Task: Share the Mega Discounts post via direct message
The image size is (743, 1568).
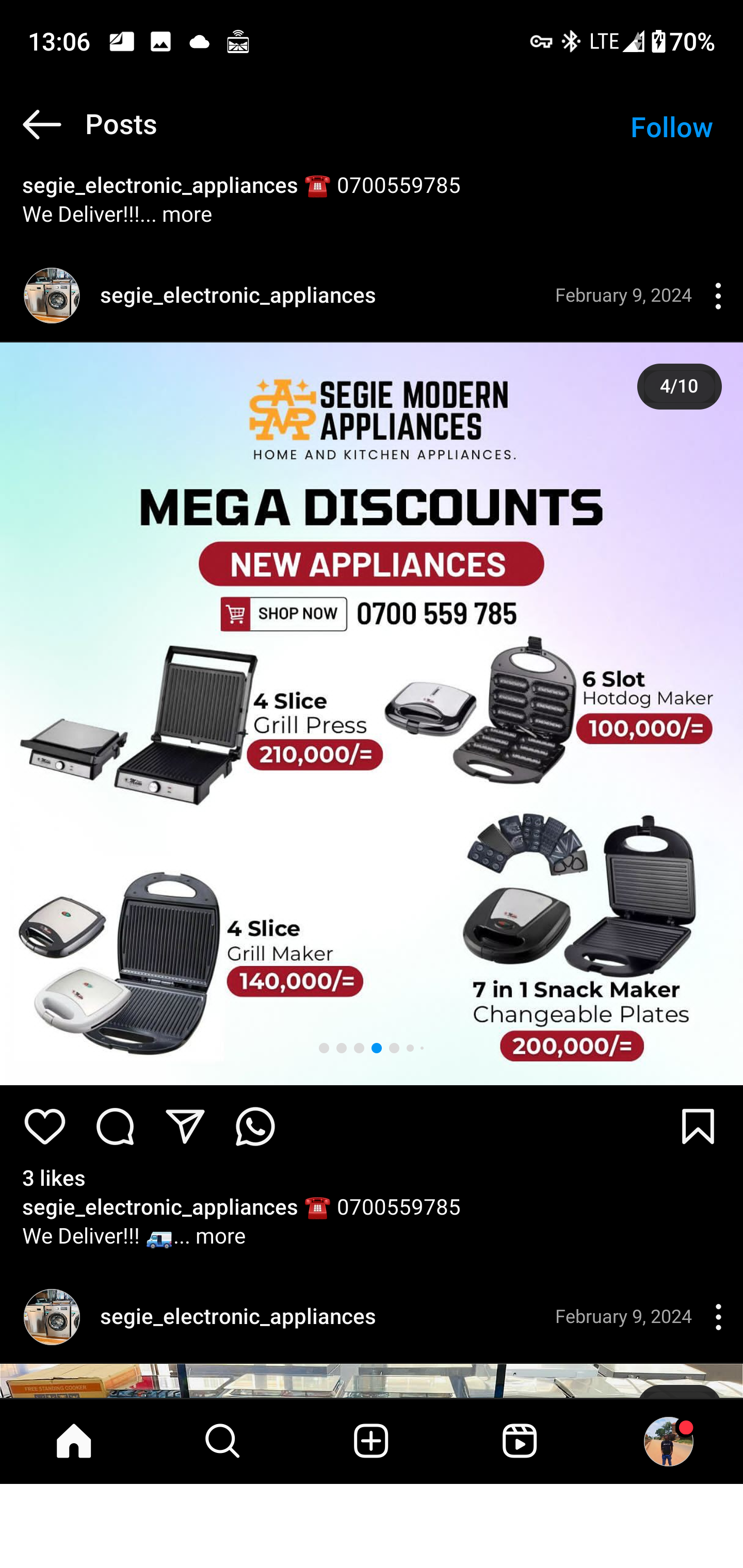Action: 185,1126
